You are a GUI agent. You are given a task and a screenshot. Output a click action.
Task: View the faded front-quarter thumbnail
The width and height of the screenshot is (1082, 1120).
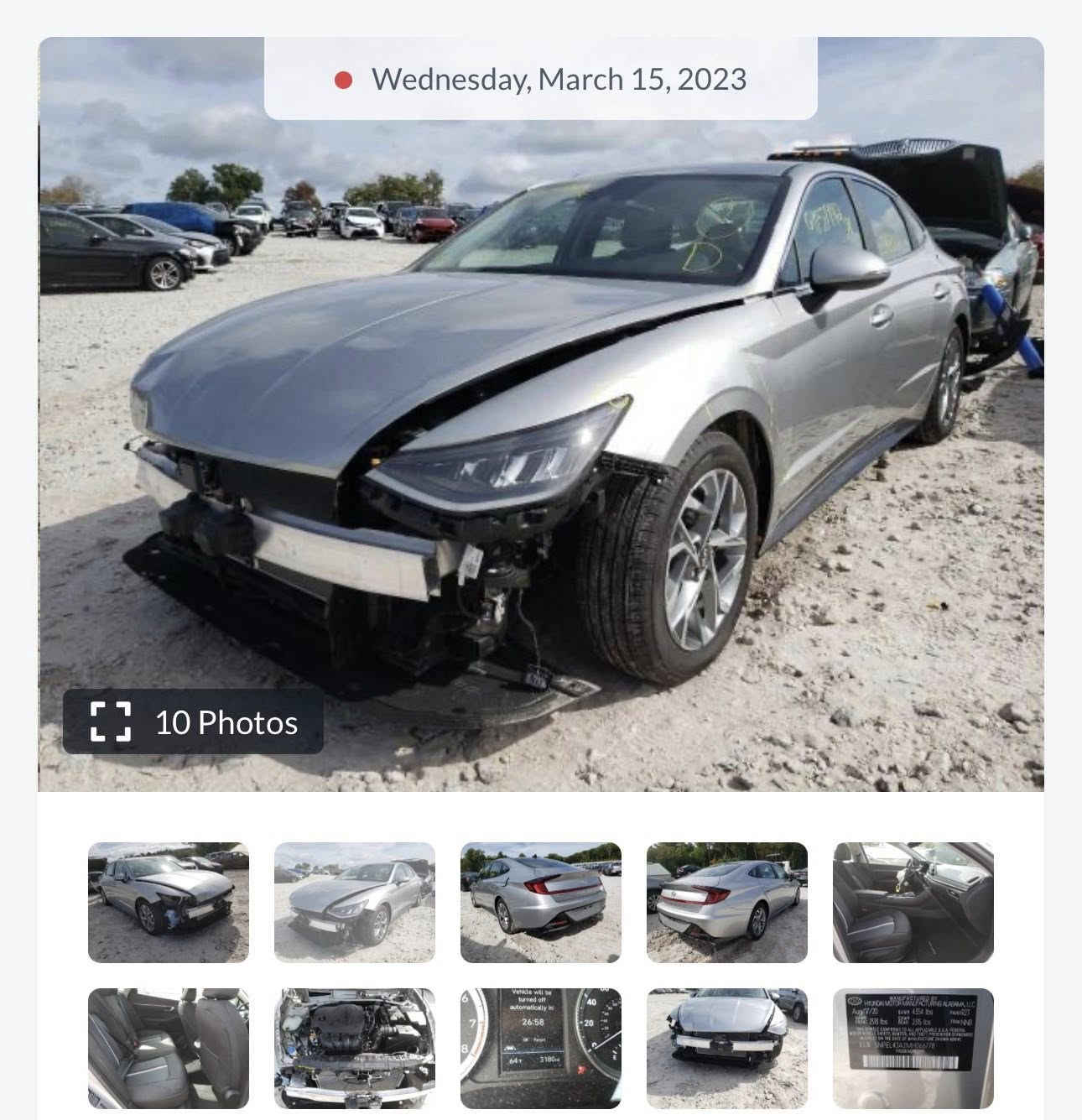click(355, 902)
